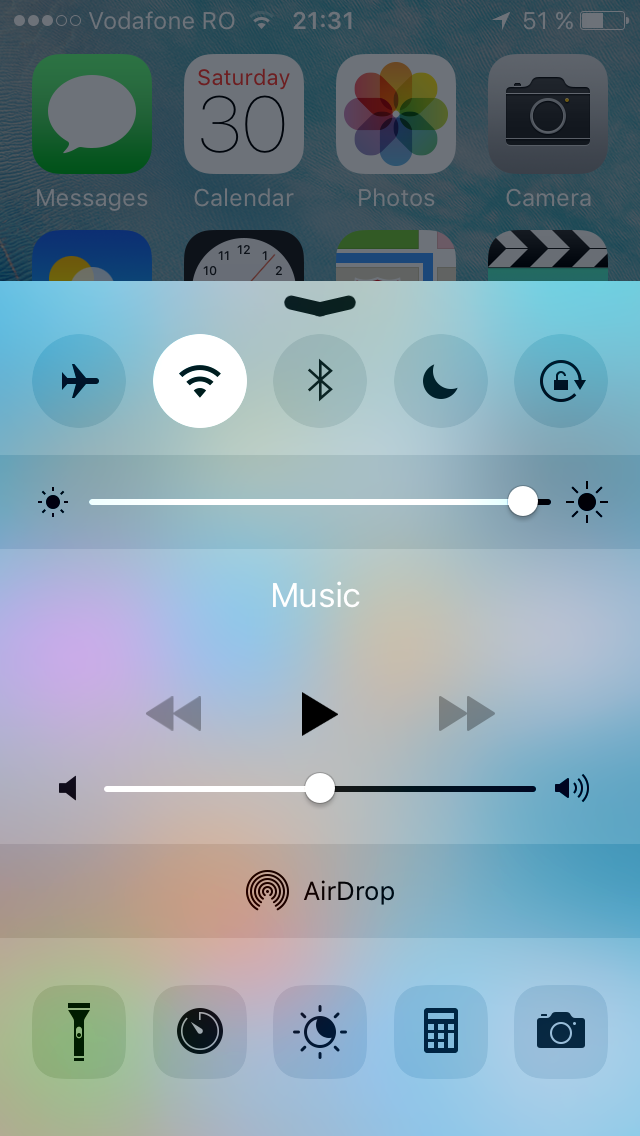Open AirDrop options
Screen dimensions: 640x1136
click(320, 890)
